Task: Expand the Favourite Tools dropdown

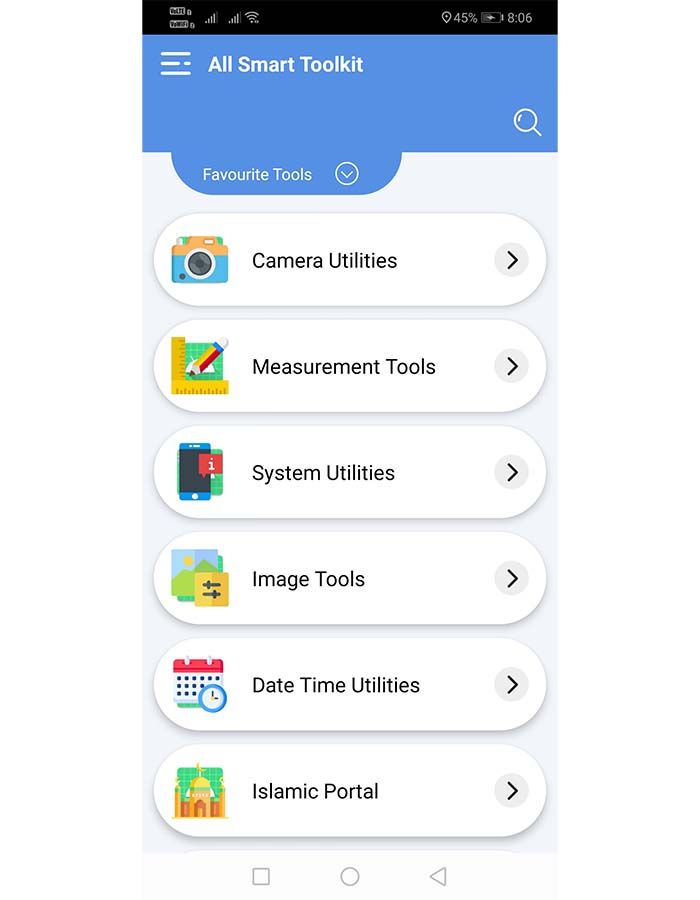Action: coord(347,174)
